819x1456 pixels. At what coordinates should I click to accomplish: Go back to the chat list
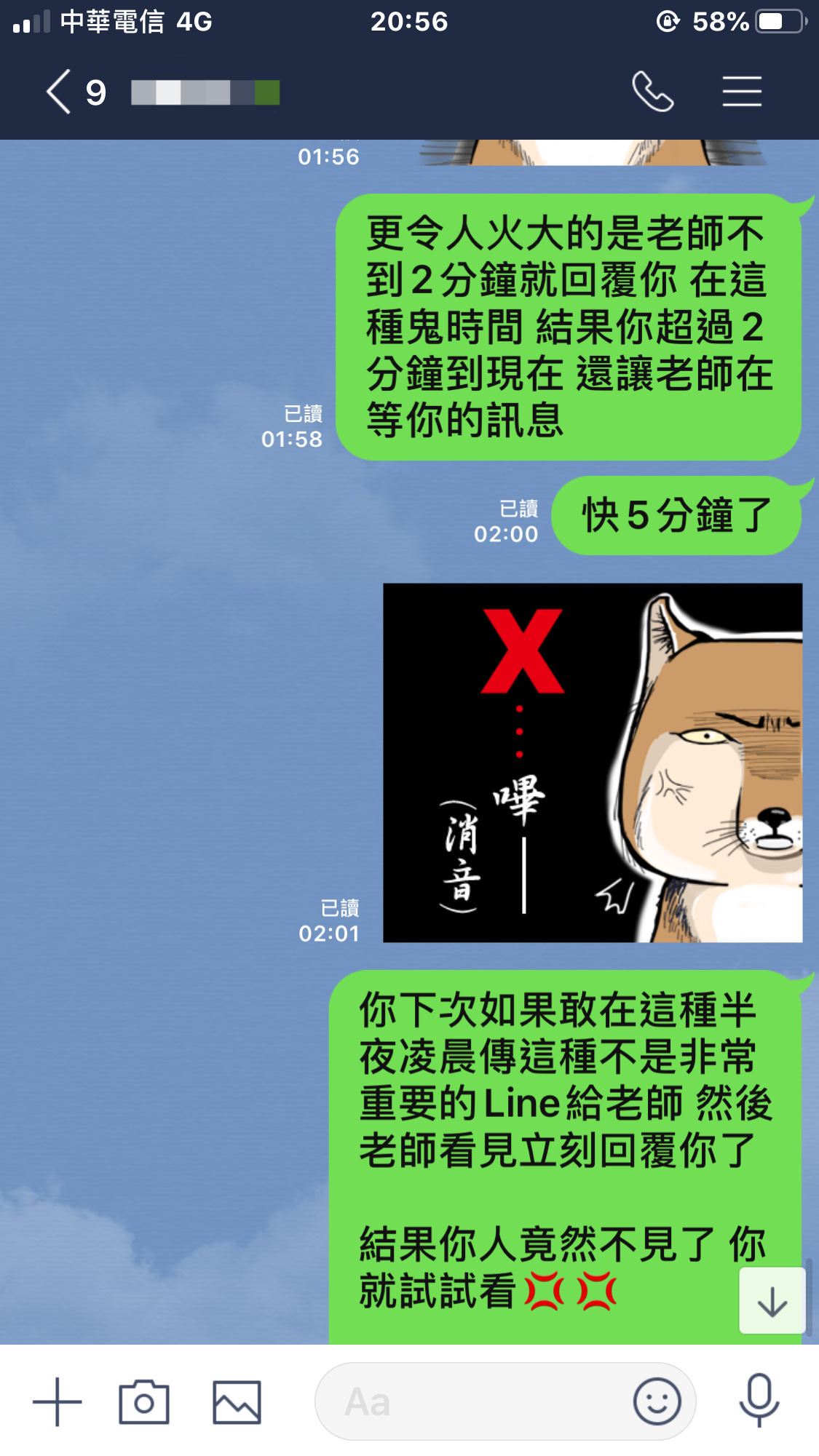(60, 92)
